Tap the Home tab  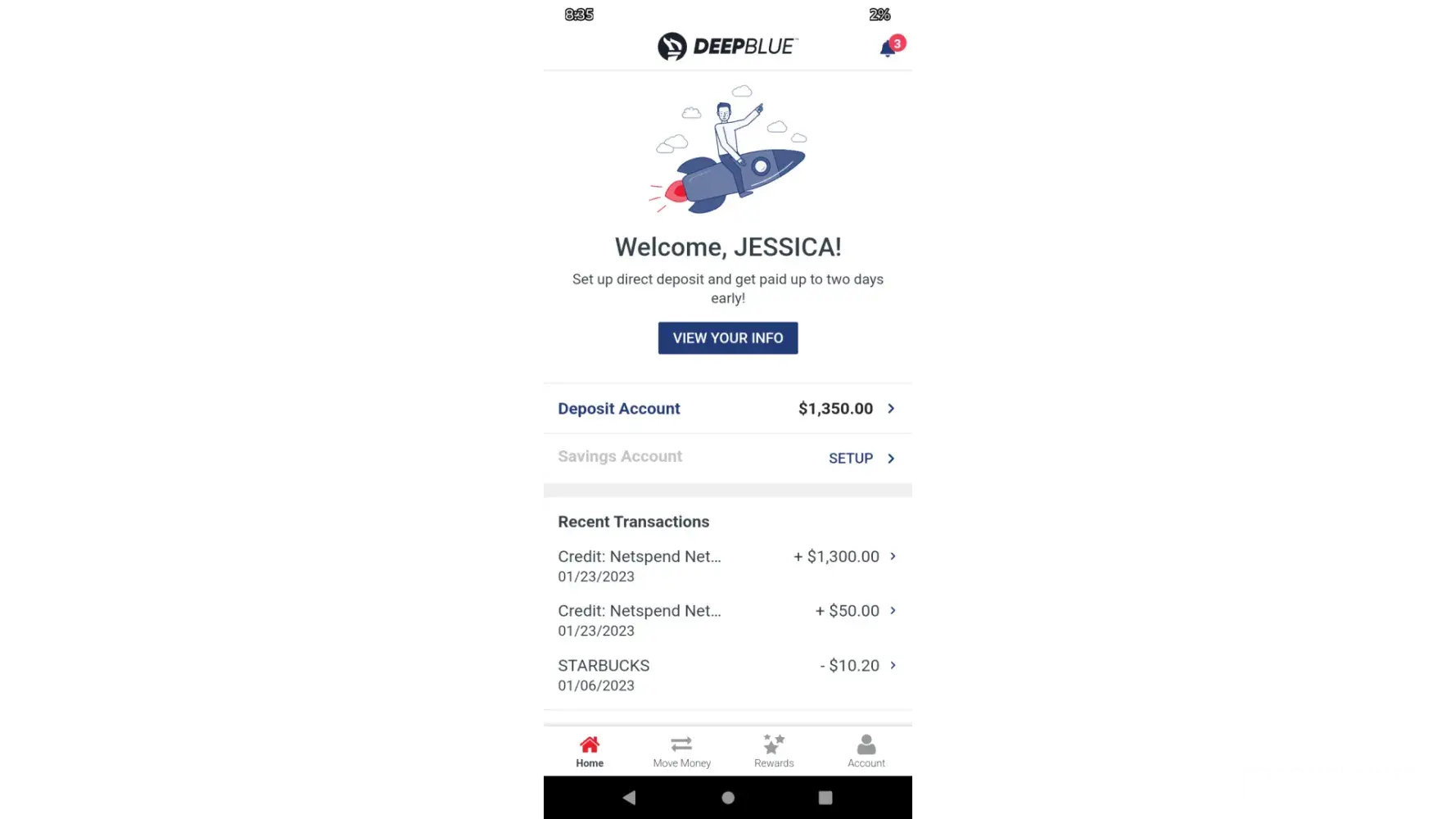(589, 751)
